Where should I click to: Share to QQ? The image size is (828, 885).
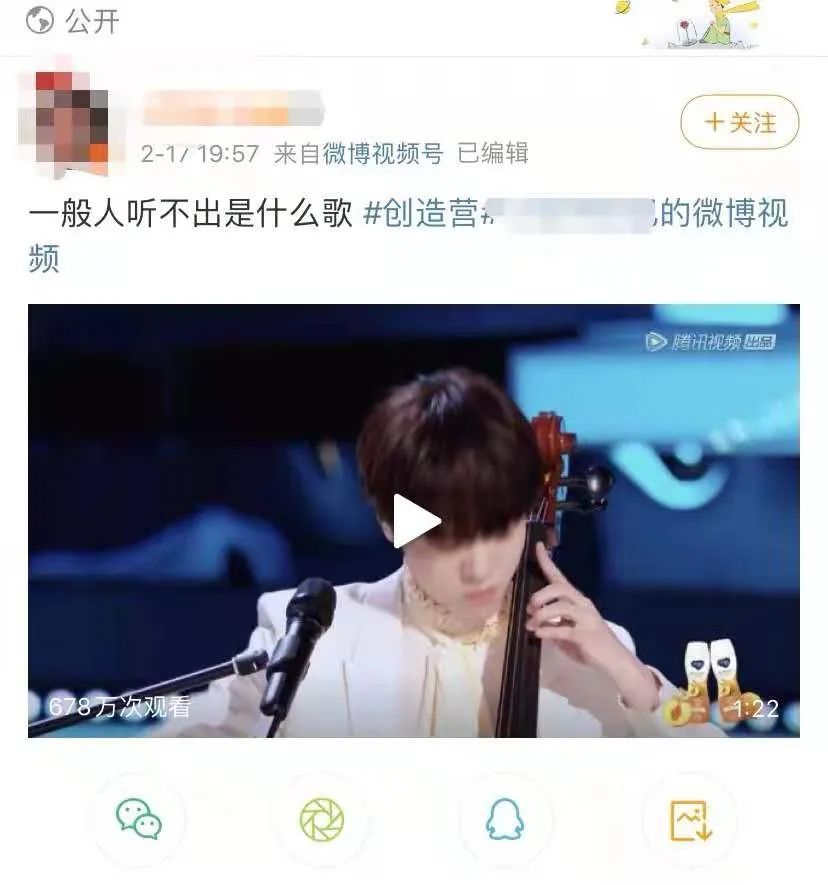pos(505,820)
